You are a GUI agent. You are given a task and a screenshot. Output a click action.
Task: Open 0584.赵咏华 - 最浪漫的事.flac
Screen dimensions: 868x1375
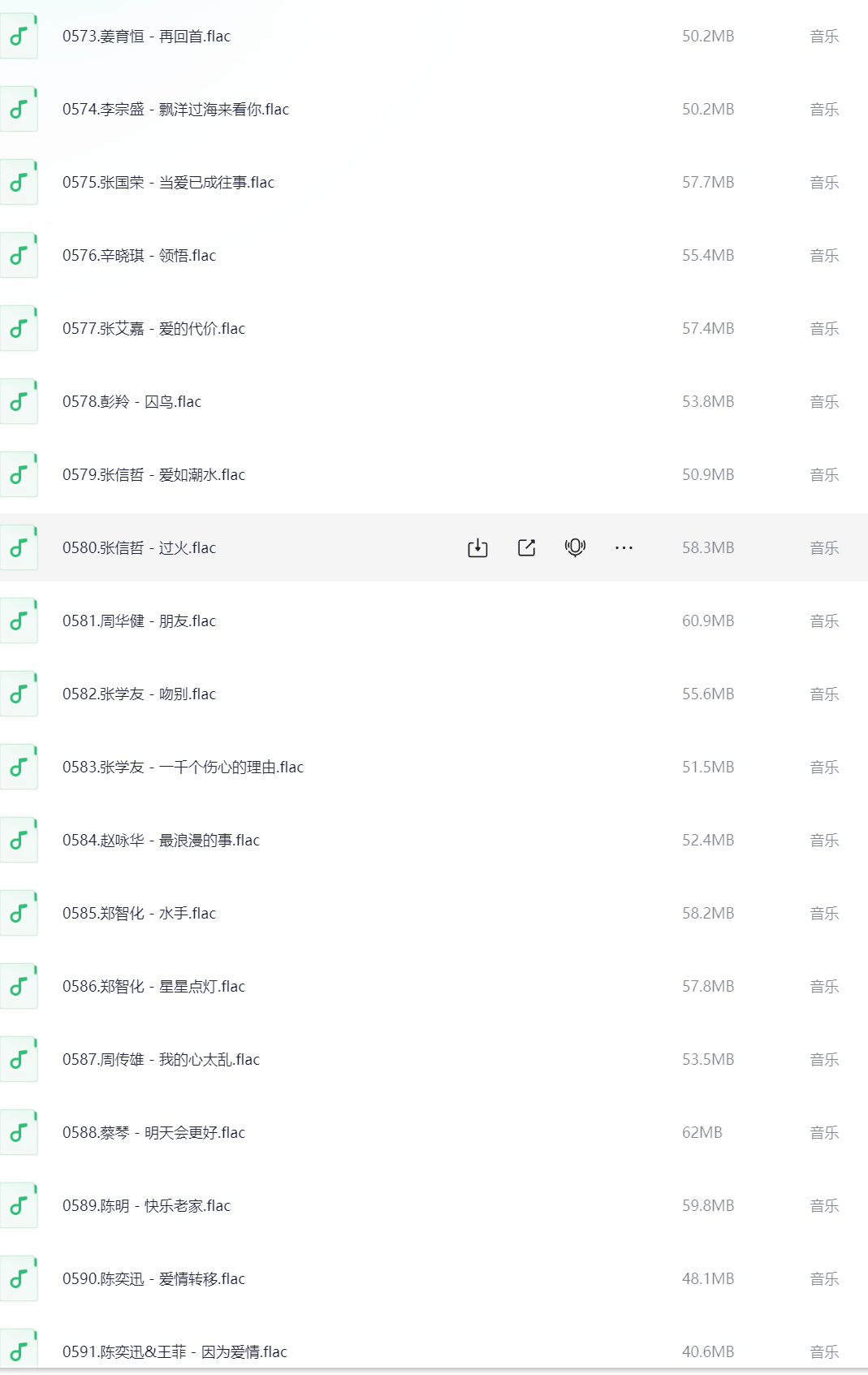[x=161, y=841]
